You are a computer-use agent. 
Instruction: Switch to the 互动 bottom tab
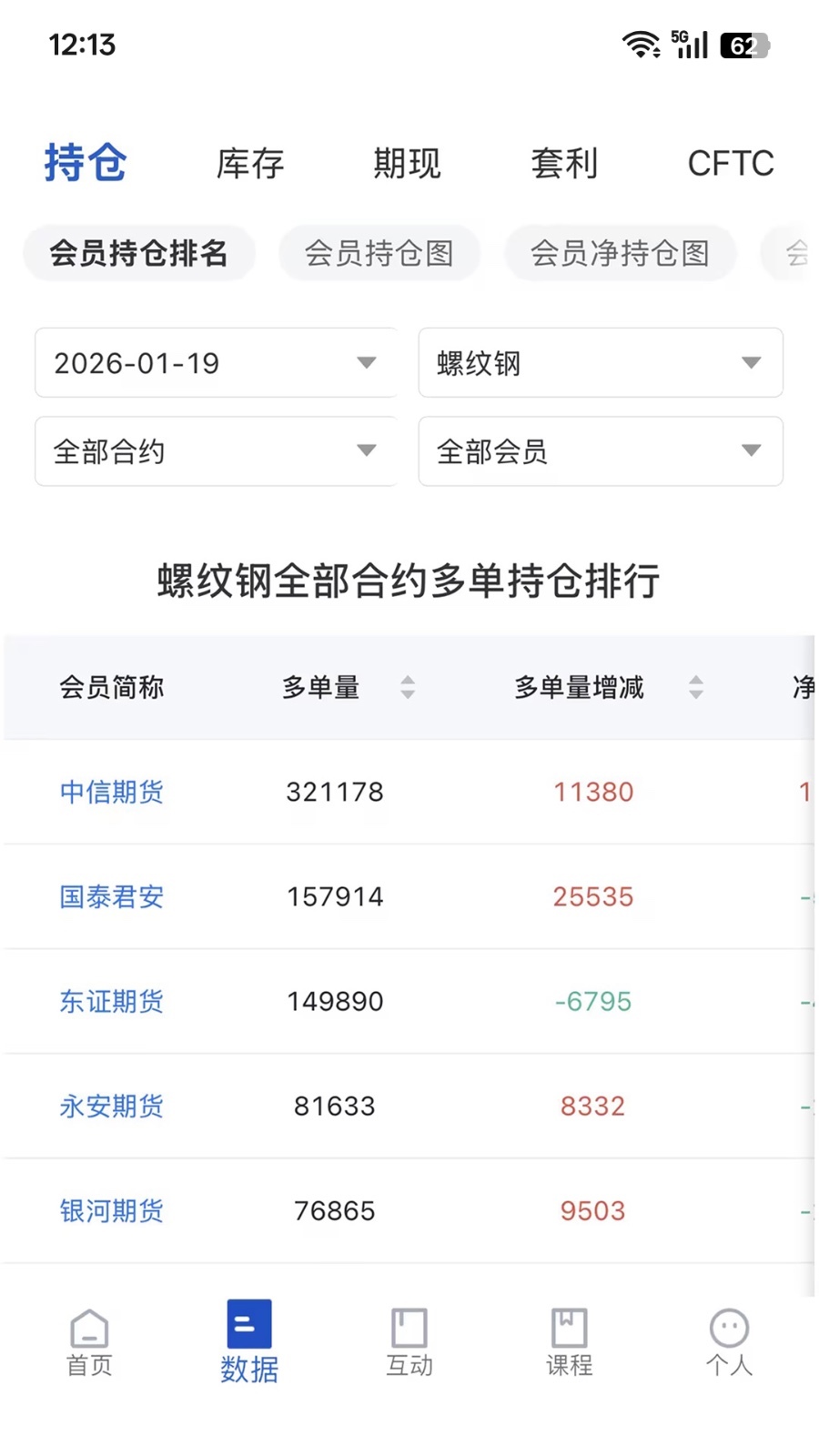click(409, 1342)
